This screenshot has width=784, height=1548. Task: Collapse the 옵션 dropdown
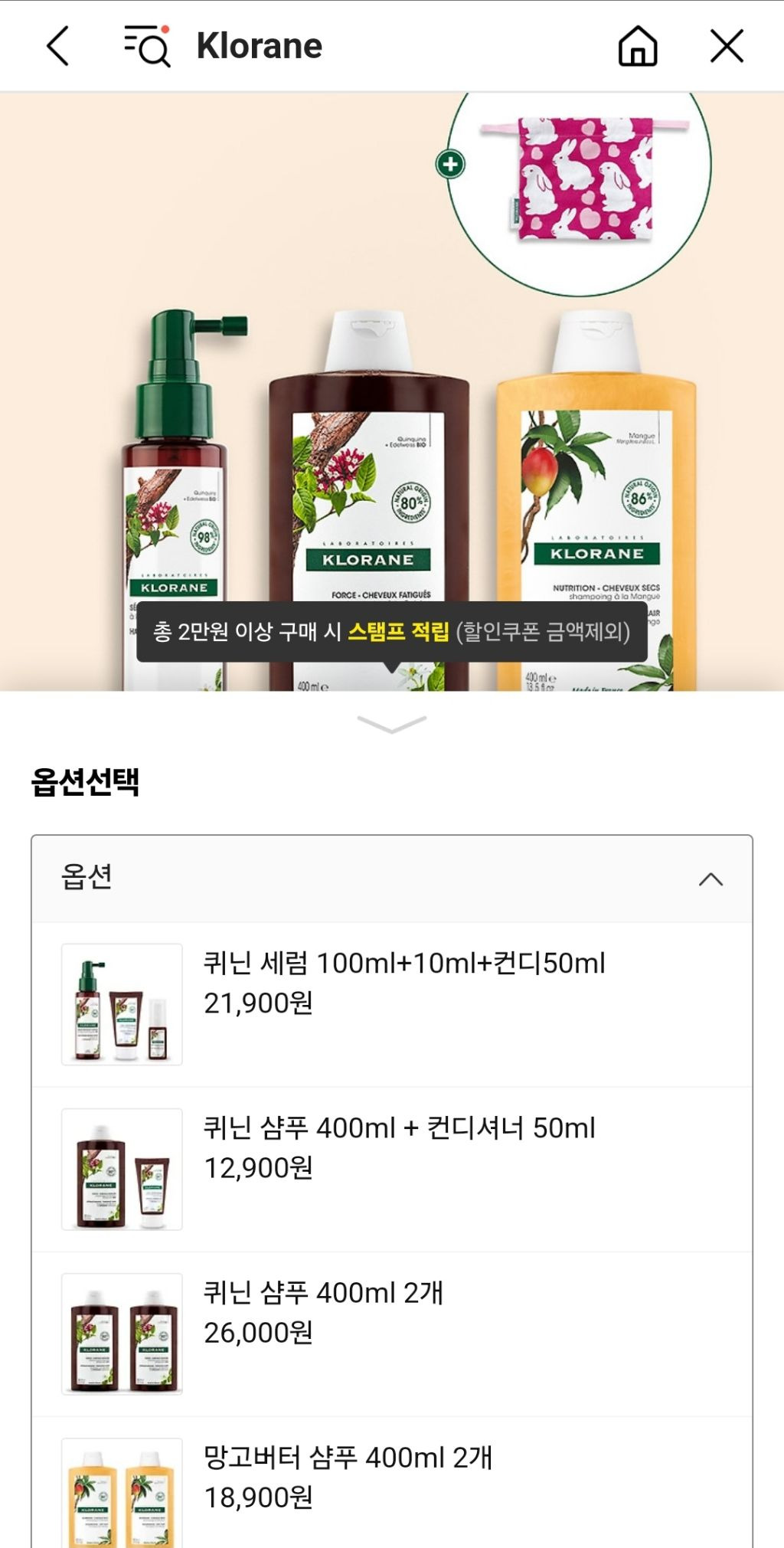click(x=710, y=879)
